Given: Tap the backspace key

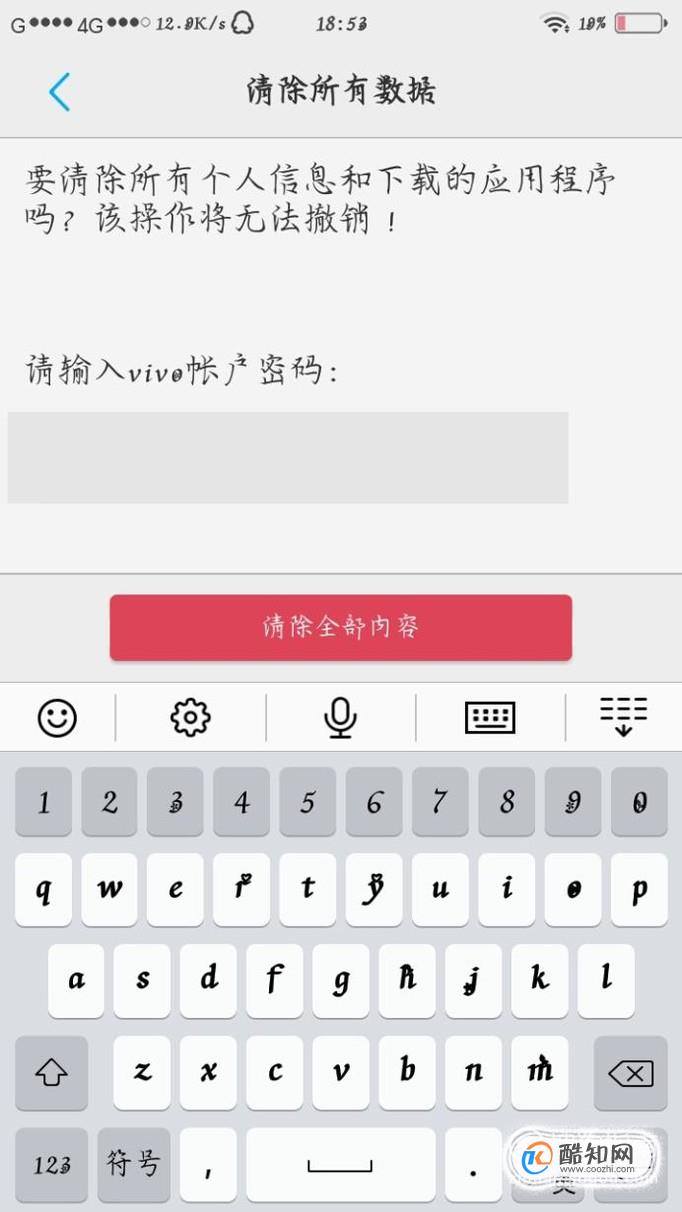Looking at the screenshot, I should (x=630, y=1073).
